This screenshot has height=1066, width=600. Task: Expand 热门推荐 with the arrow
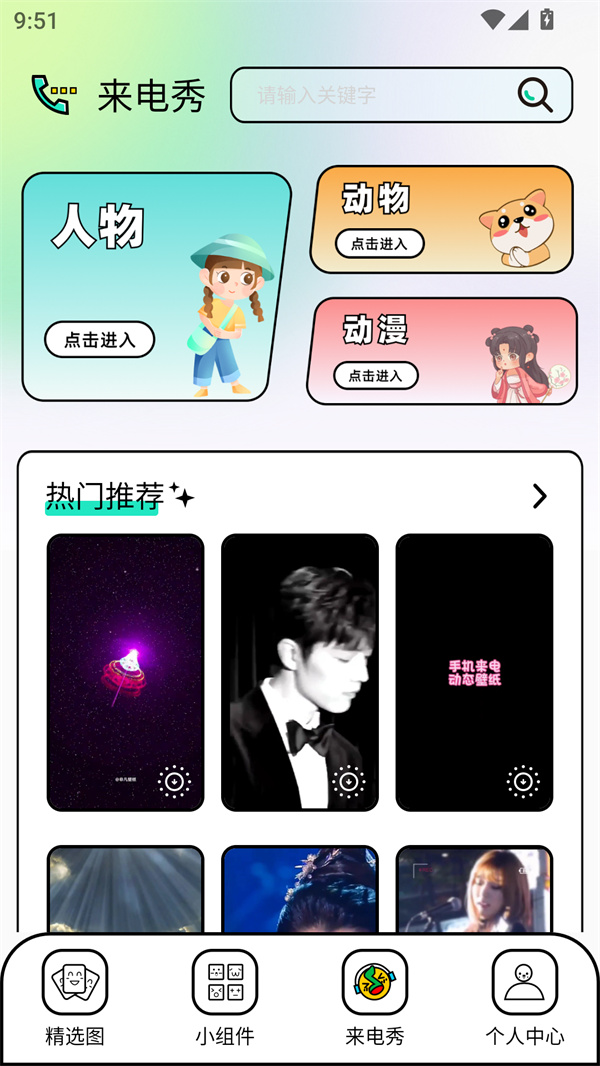[539, 496]
